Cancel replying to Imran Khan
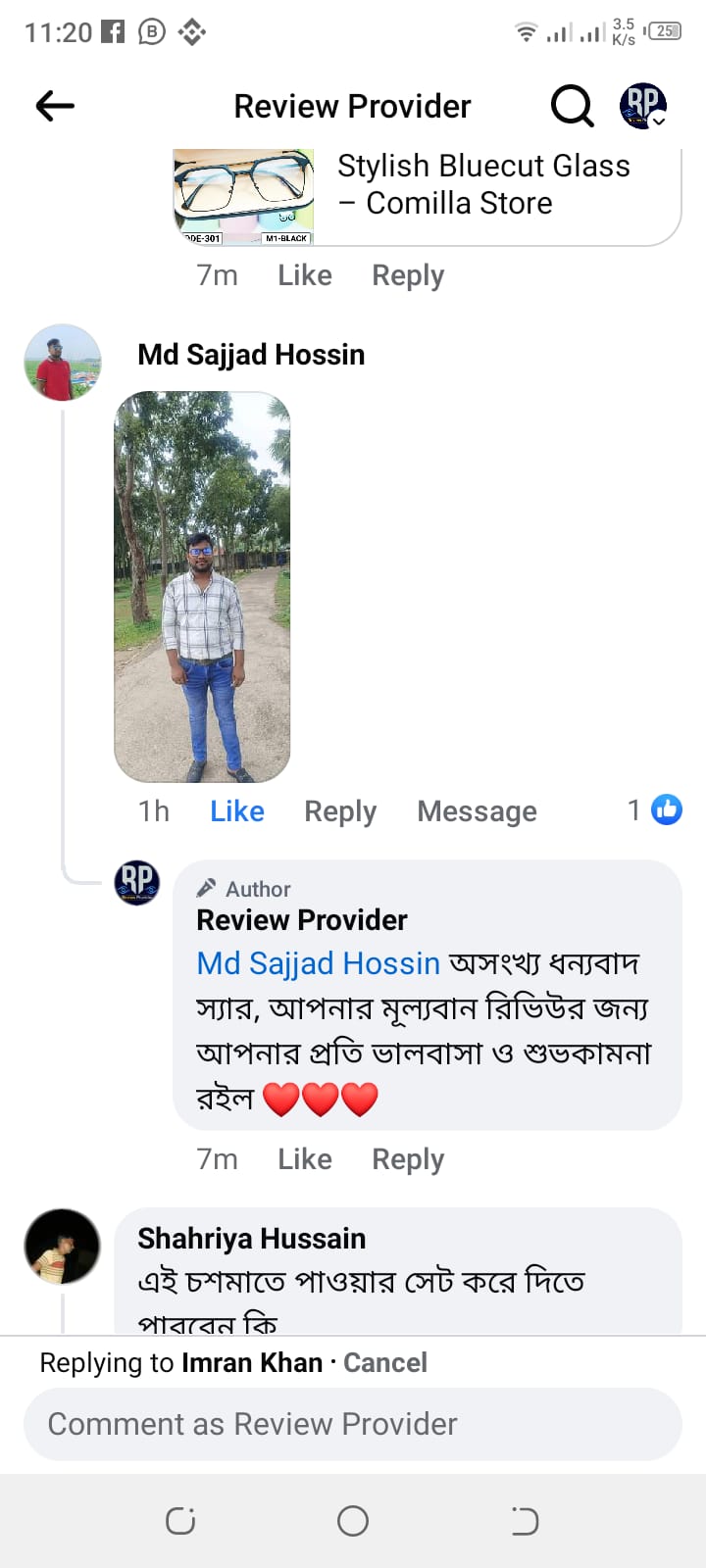706x1568 pixels. pos(385,1363)
